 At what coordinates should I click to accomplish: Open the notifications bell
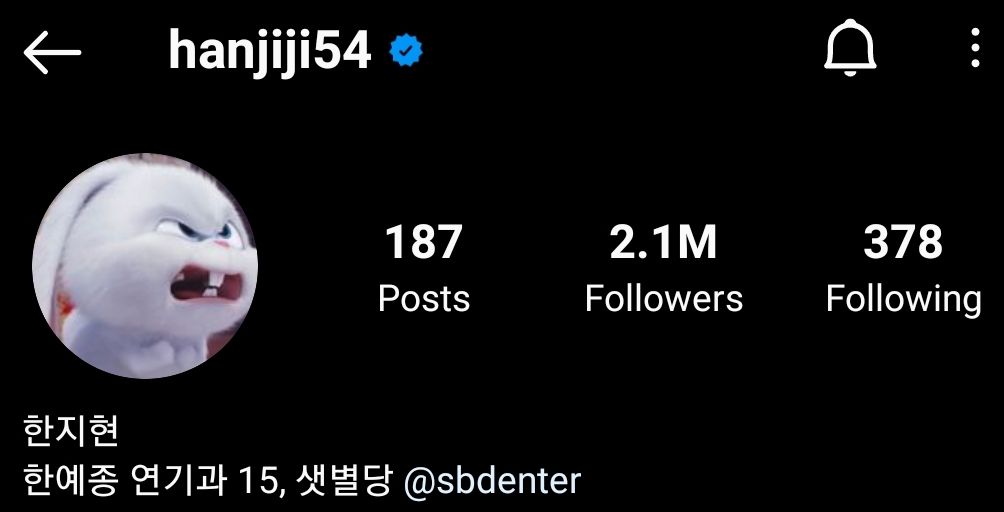[x=849, y=50]
